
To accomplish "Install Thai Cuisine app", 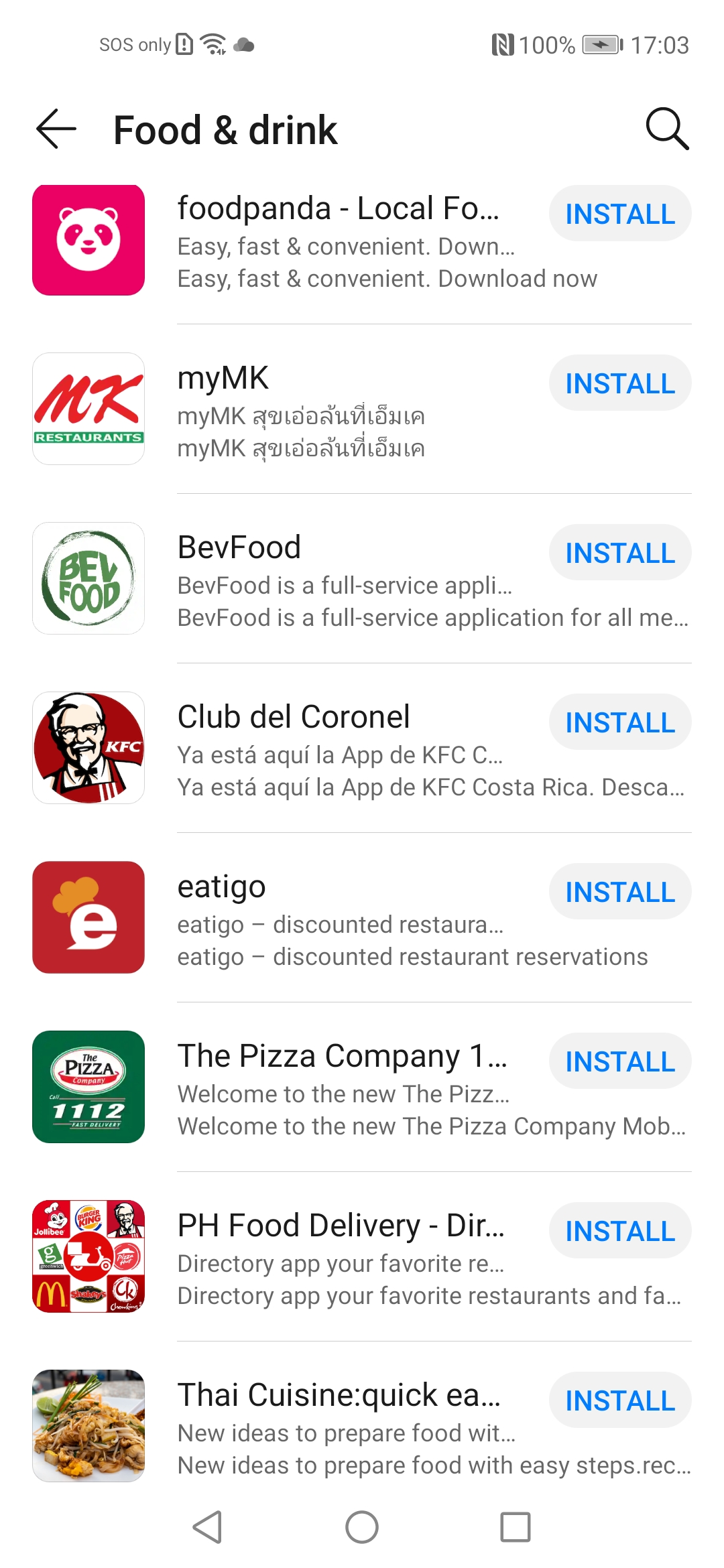I will [620, 1400].
